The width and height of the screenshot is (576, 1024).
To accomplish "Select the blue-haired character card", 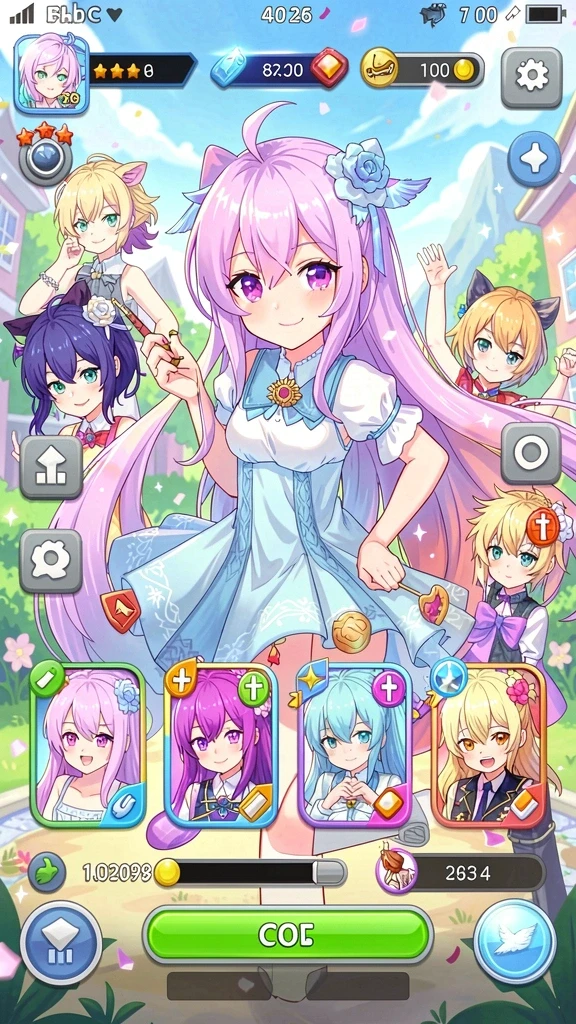I will pyautogui.click(x=355, y=744).
